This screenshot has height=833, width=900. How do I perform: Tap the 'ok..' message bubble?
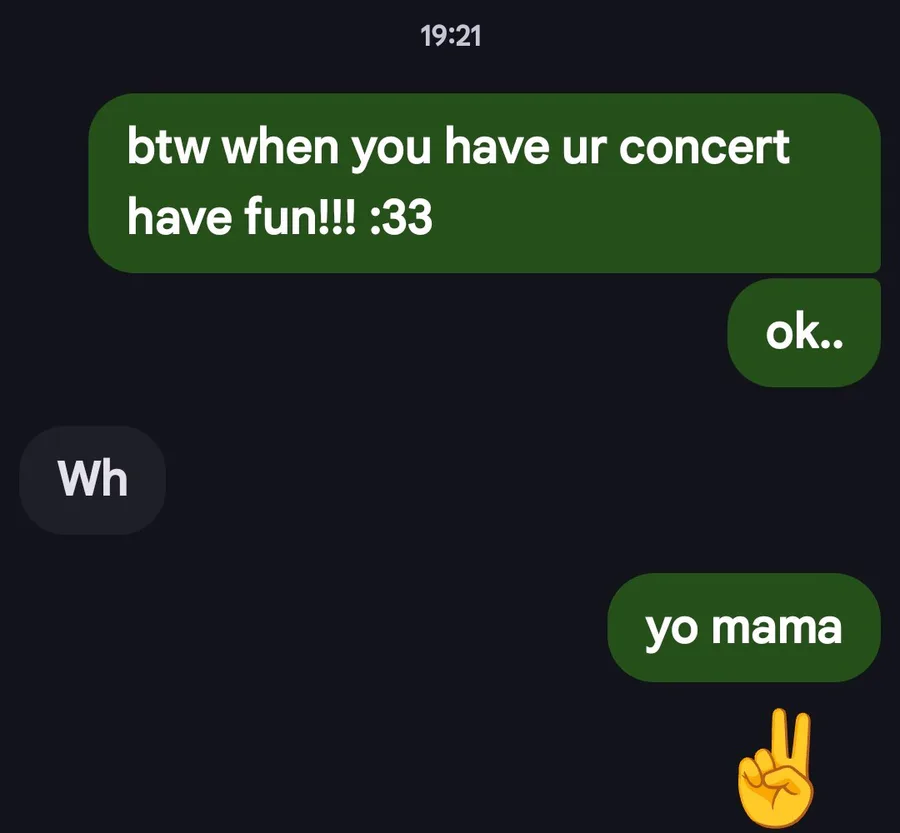pos(803,333)
